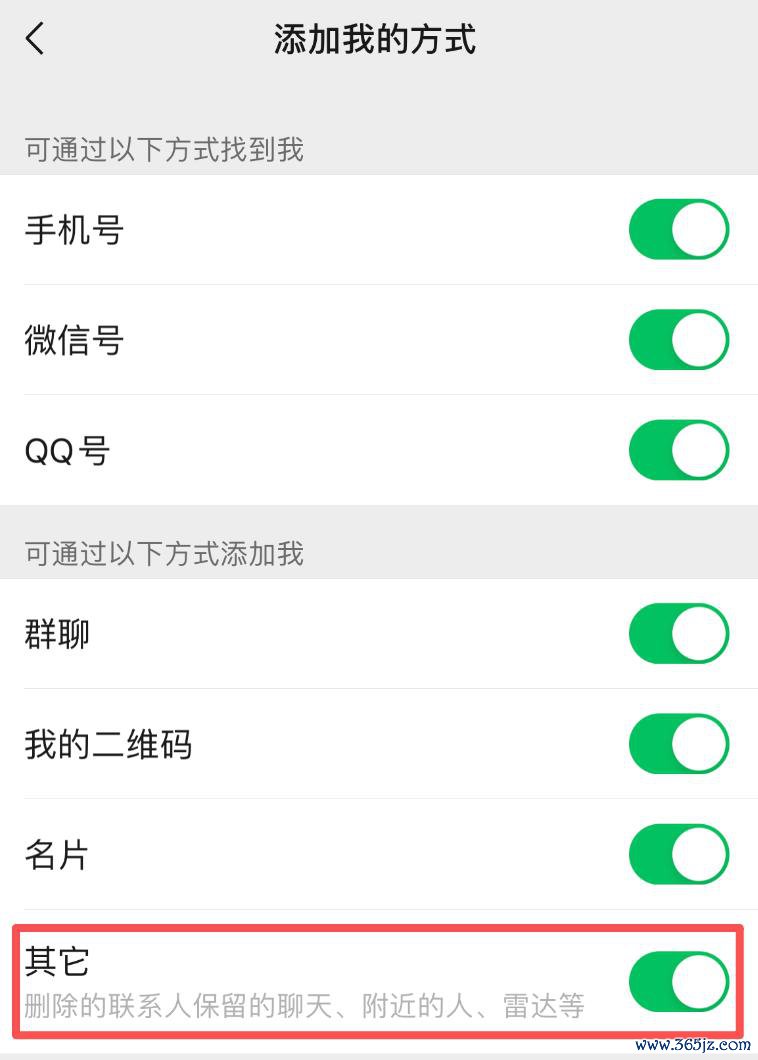Disable finding me by 微信号
The height and width of the screenshot is (1060, 758).
(x=678, y=340)
